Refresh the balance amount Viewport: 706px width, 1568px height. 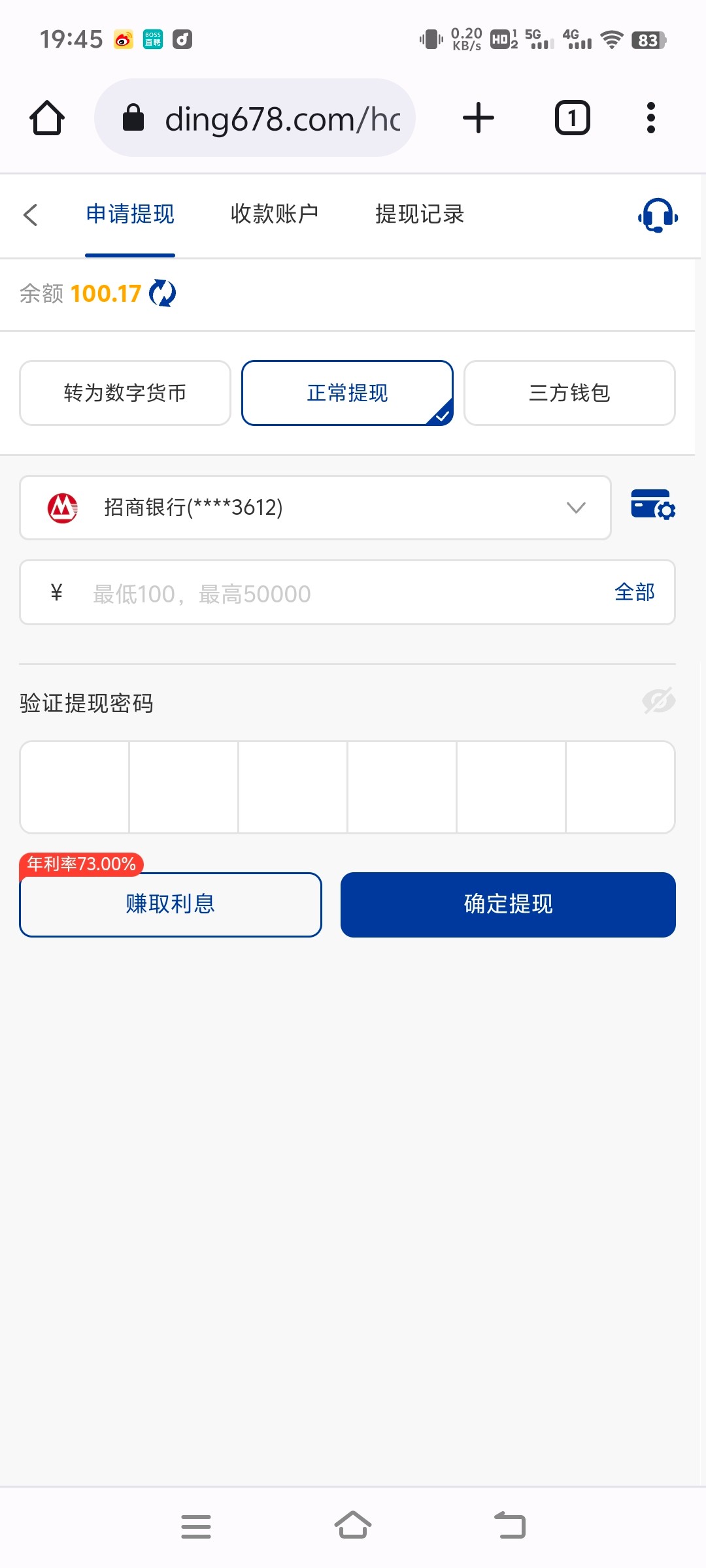coord(162,293)
